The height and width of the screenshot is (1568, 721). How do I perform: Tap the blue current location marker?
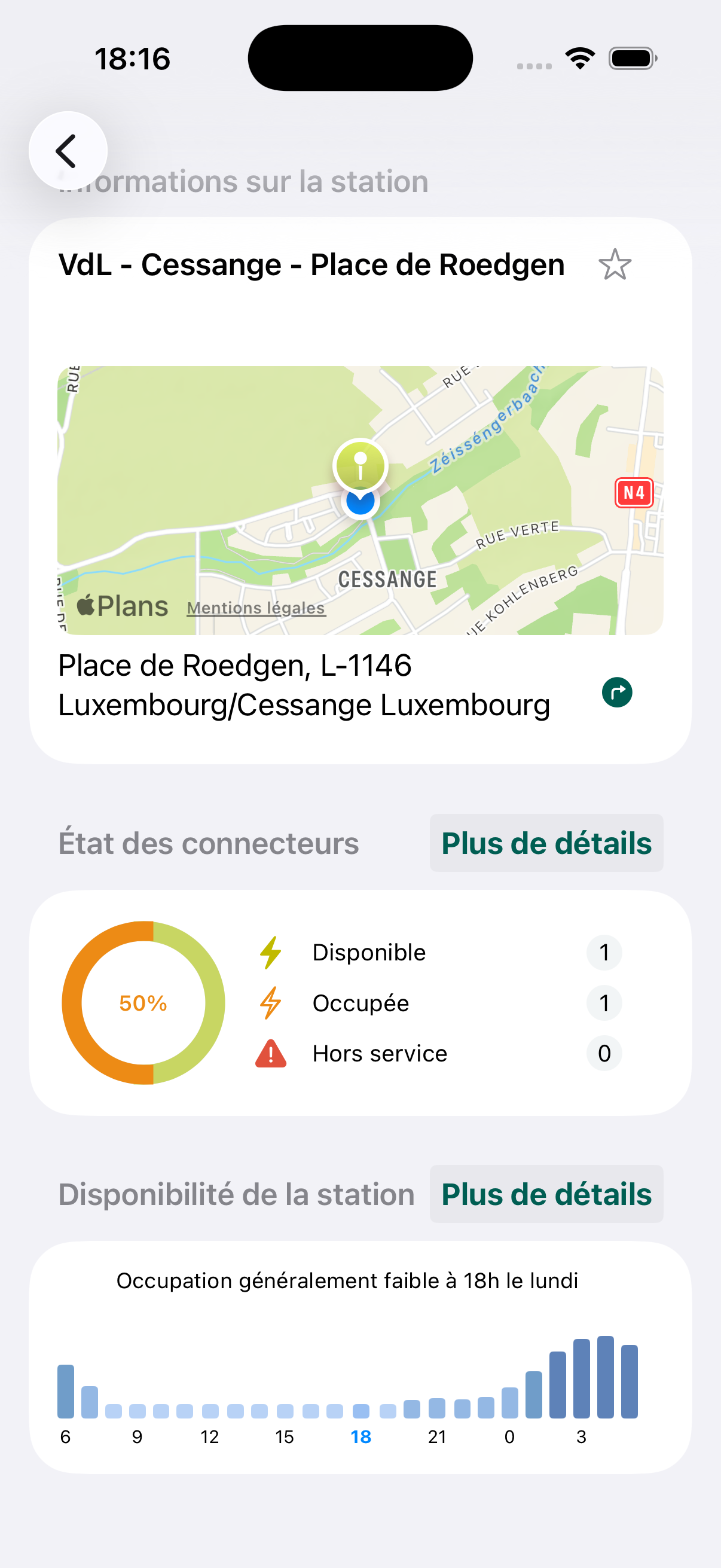tap(359, 504)
